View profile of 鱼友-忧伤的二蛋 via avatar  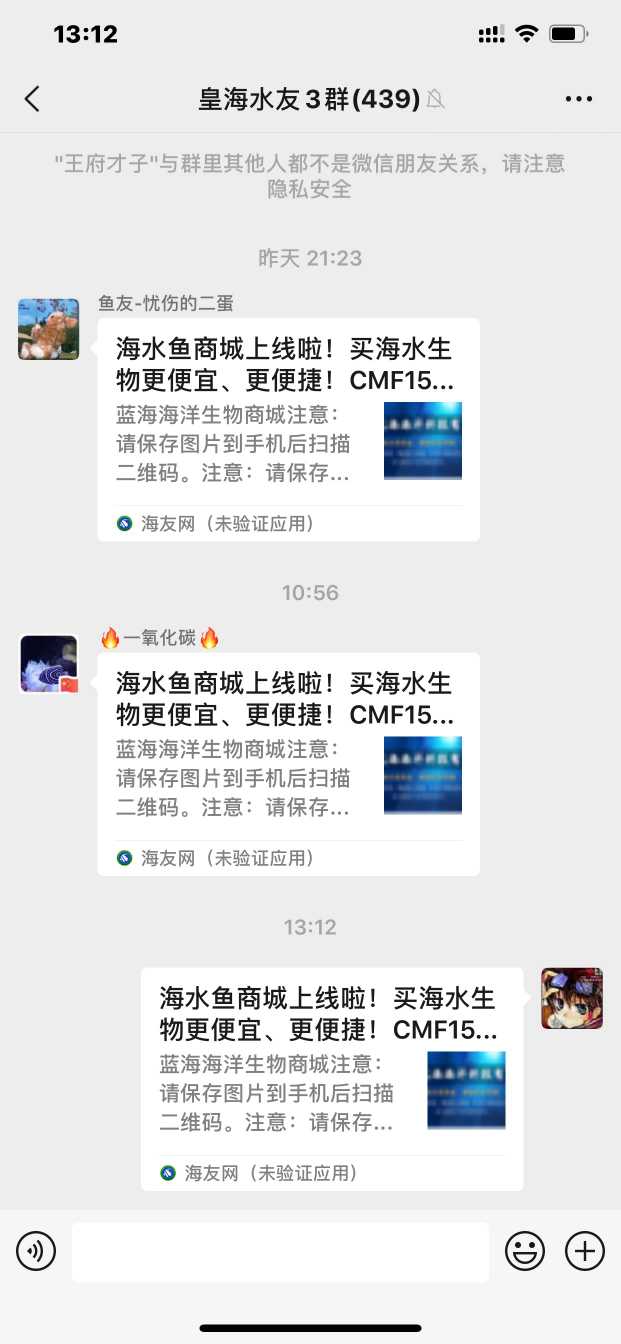click(49, 329)
